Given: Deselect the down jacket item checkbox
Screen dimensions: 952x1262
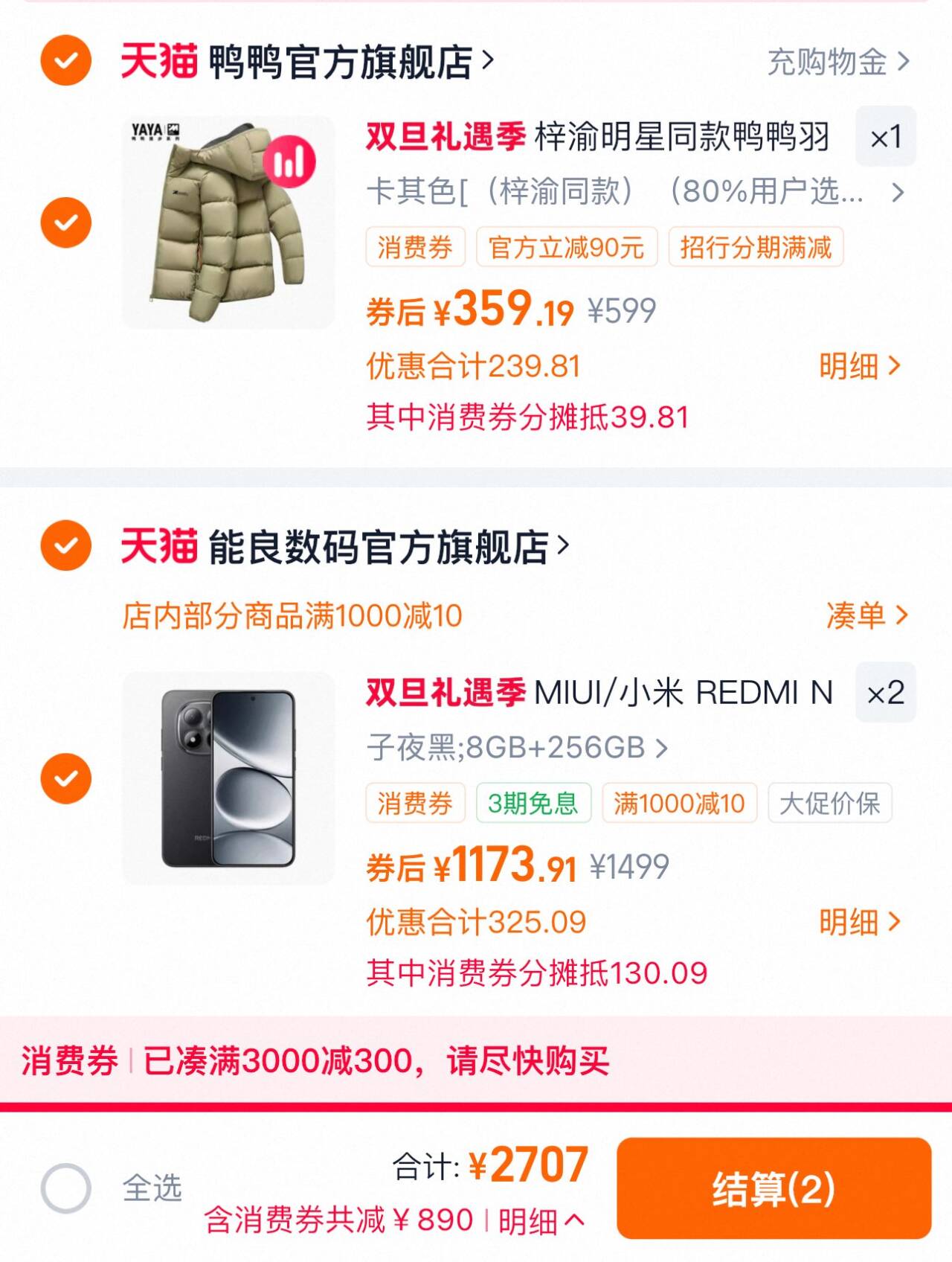Looking at the screenshot, I should point(65,222).
